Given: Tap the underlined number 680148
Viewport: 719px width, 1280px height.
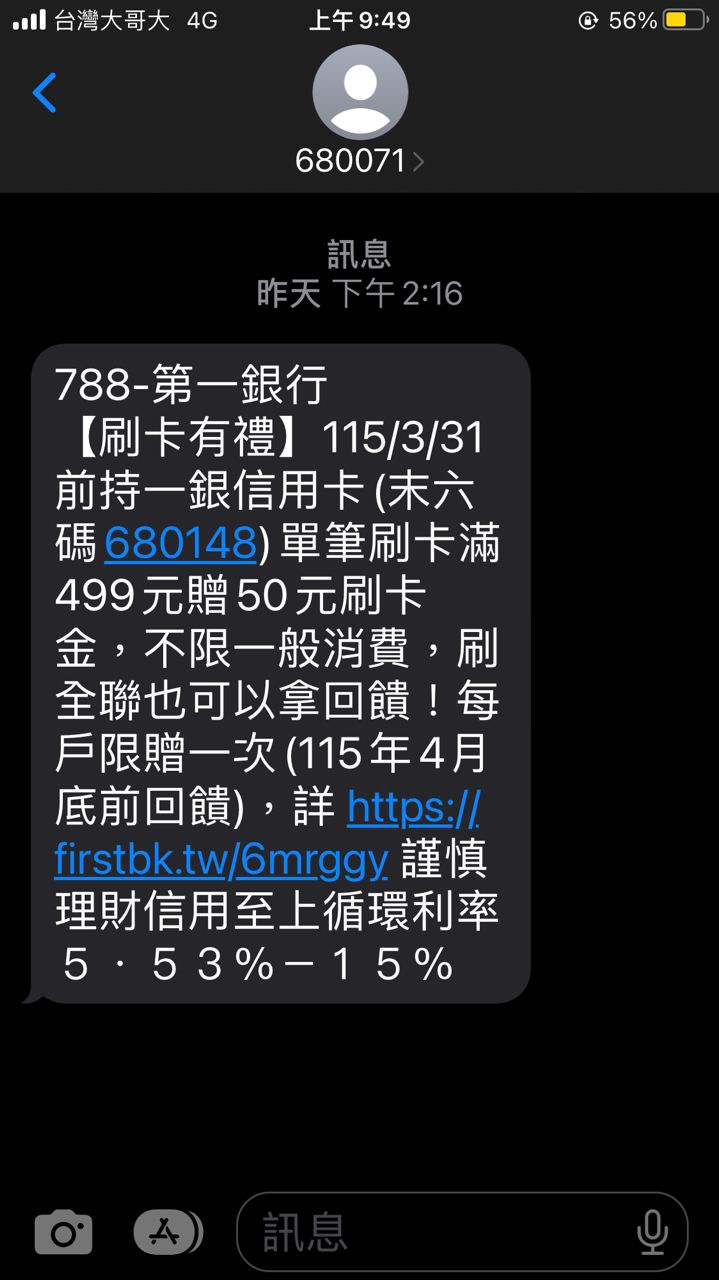Looking at the screenshot, I should (181, 543).
